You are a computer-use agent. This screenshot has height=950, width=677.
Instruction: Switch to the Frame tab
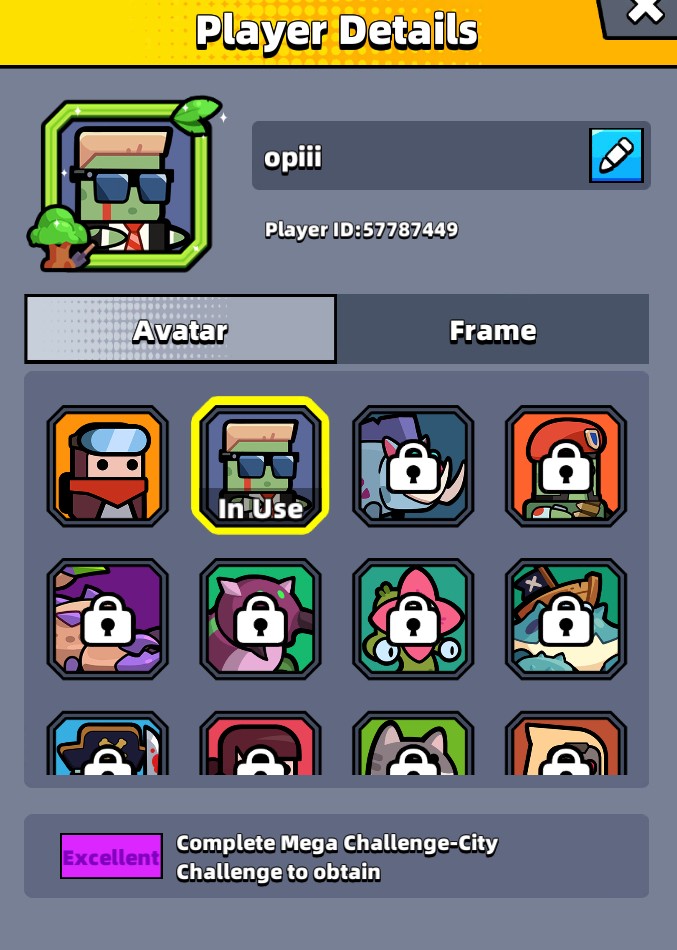pyautogui.click(x=492, y=330)
